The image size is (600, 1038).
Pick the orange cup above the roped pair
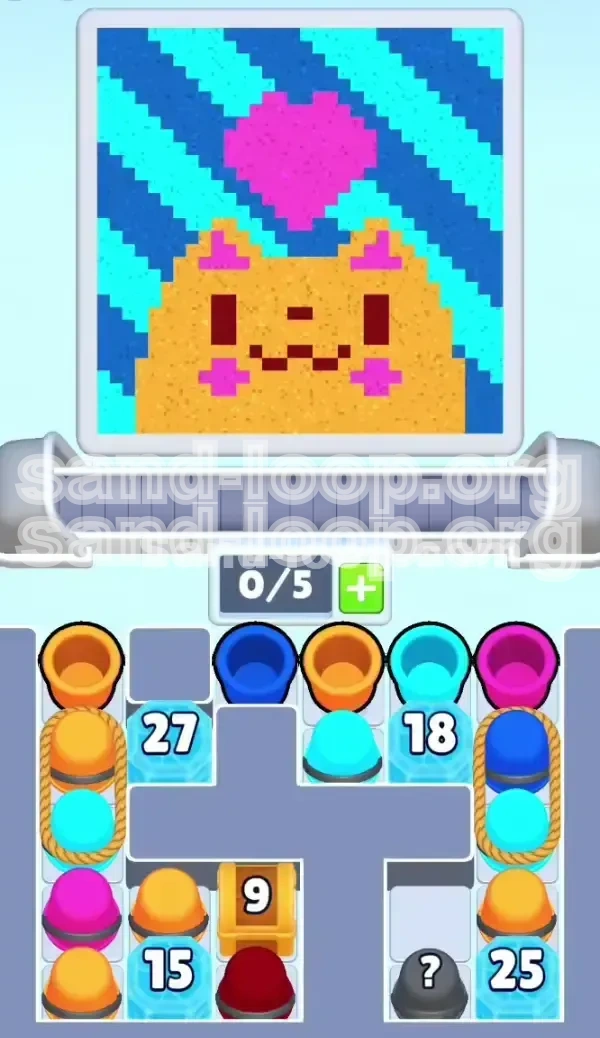81,664
